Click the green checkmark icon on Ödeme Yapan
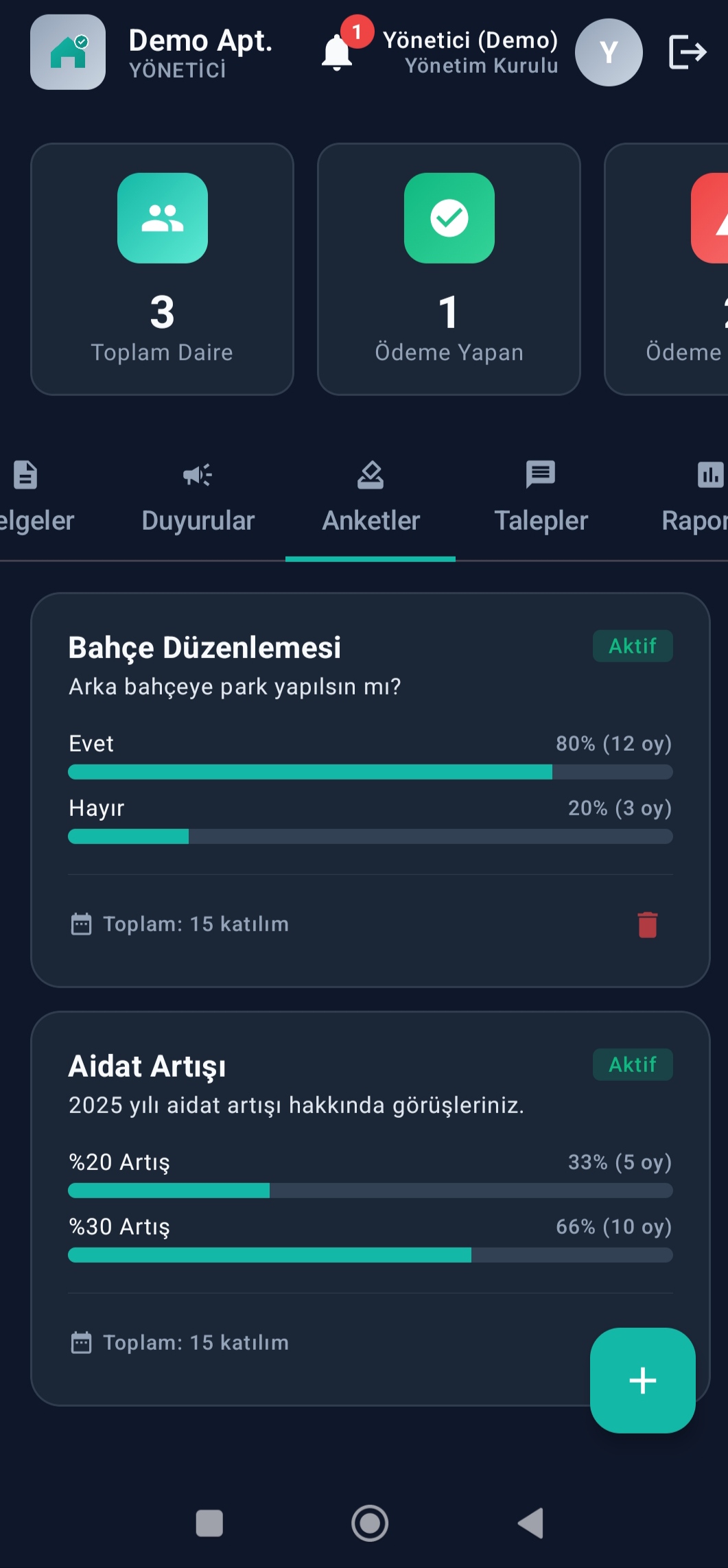 (x=448, y=218)
